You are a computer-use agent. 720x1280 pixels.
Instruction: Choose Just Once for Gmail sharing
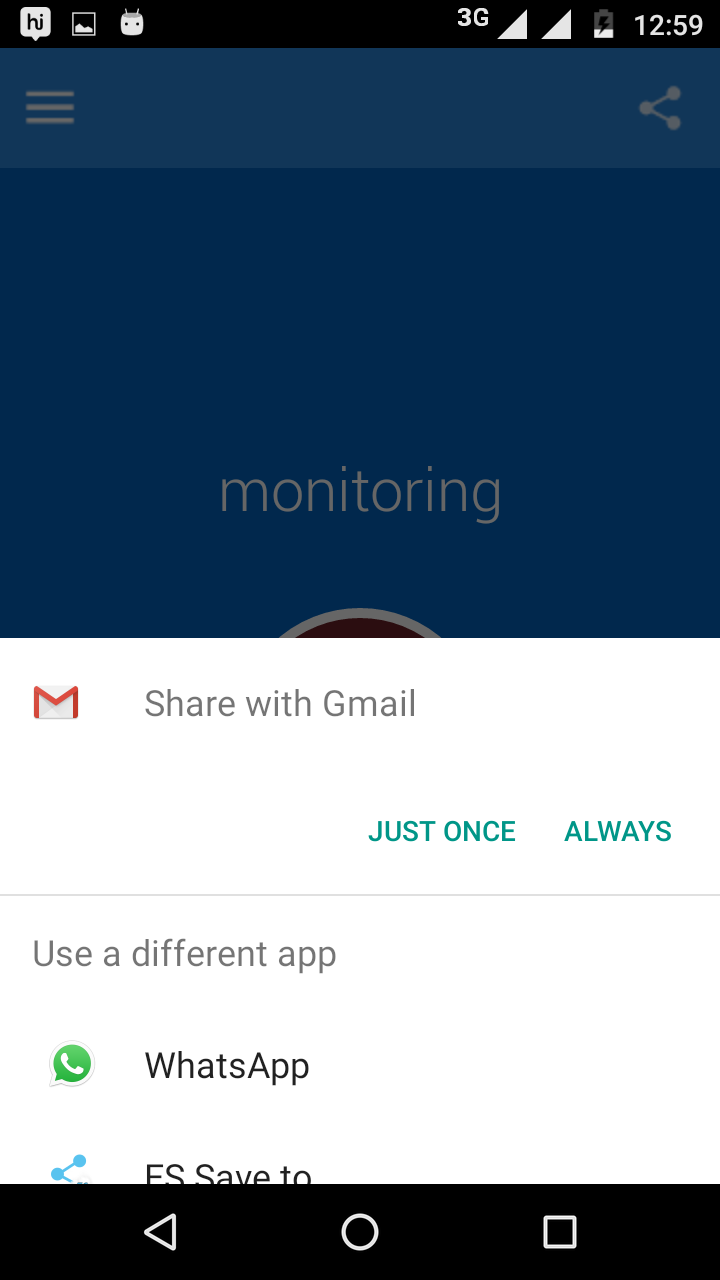coord(442,831)
